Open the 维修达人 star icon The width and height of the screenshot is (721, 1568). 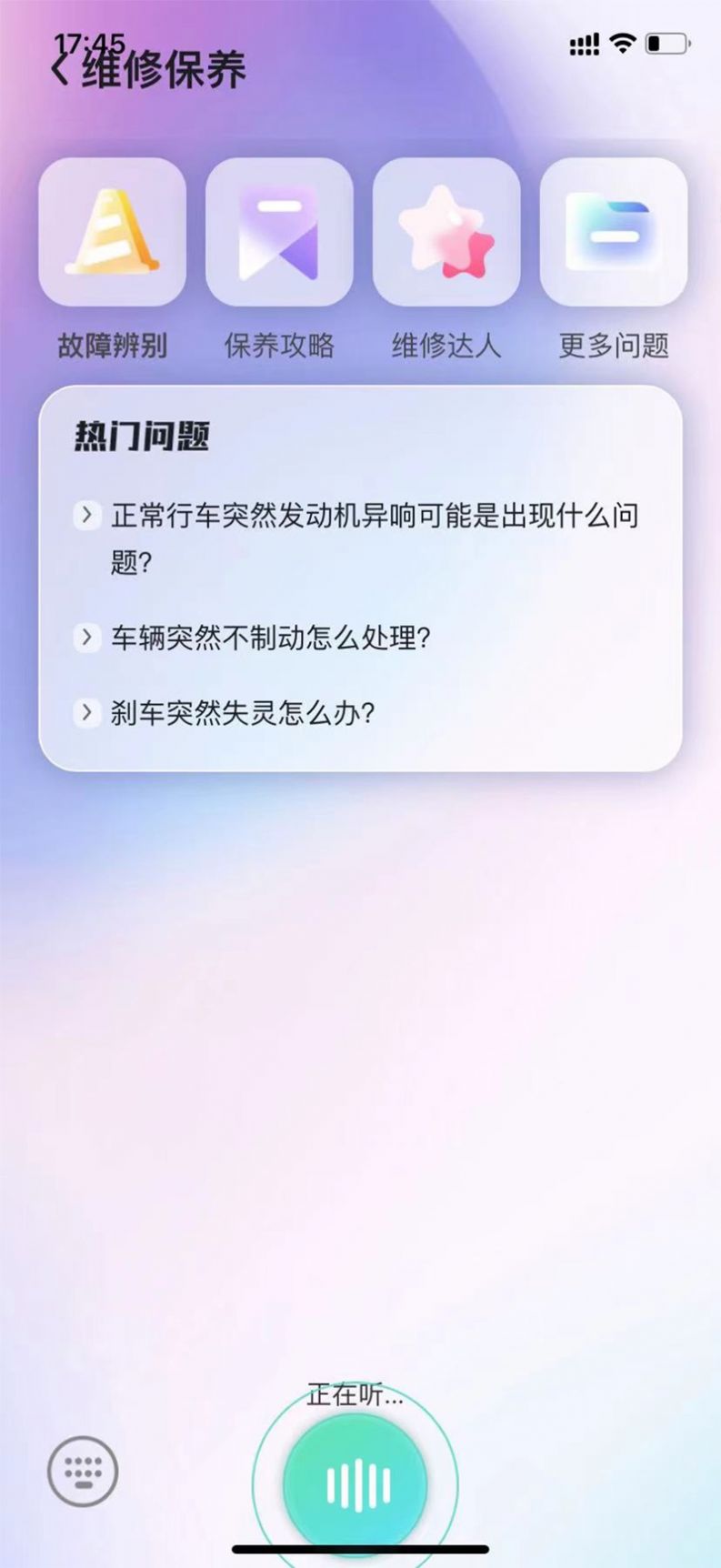(446, 234)
